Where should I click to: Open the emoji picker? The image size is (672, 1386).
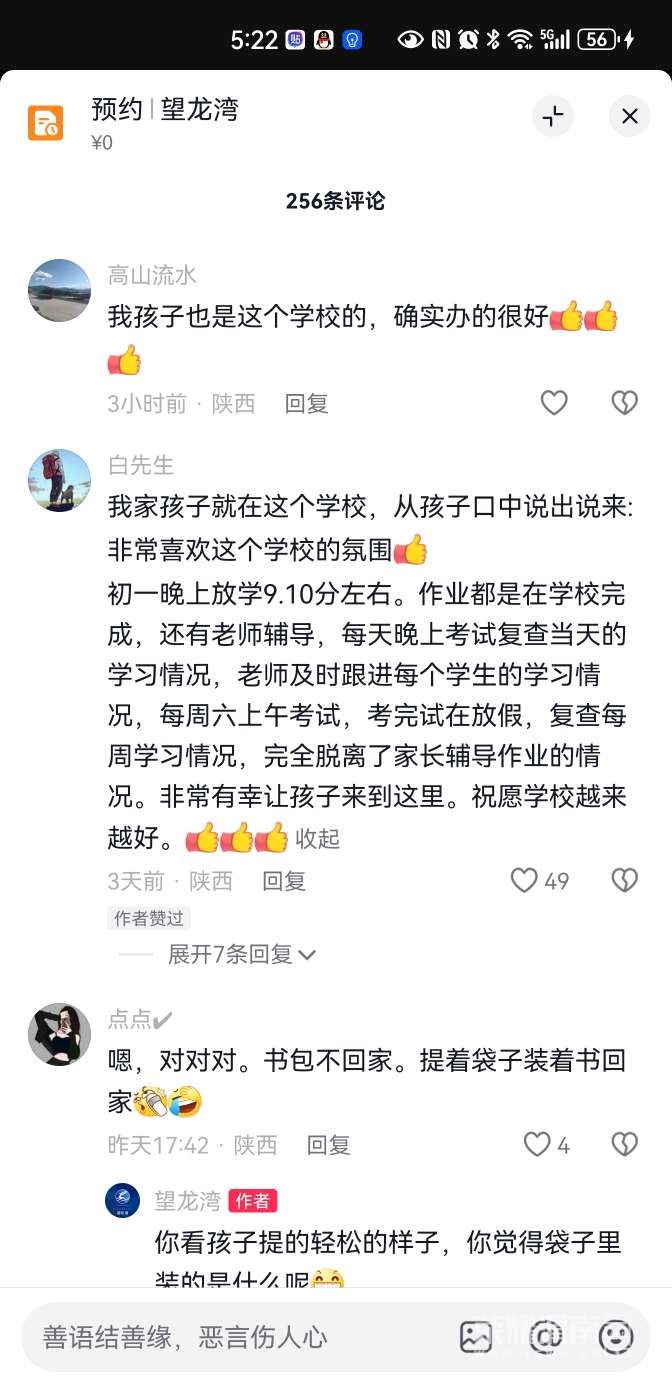[x=615, y=1337]
